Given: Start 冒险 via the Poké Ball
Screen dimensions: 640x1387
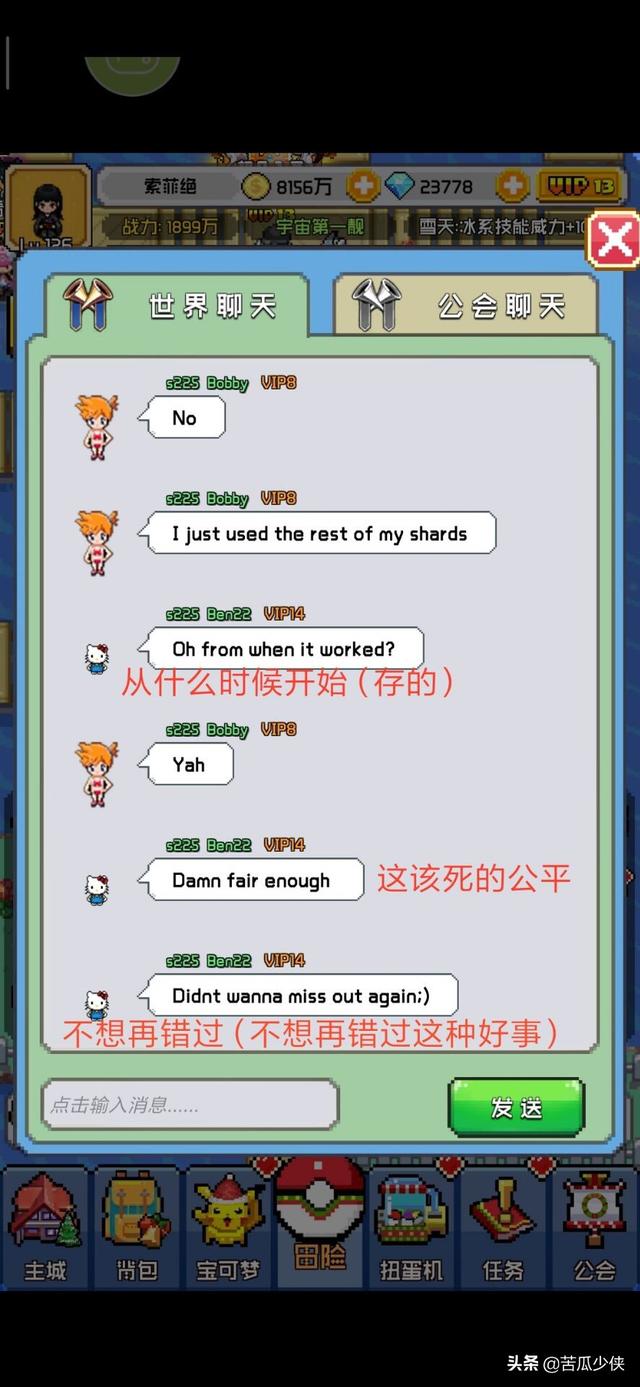Looking at the screenshot, I should pyautogui.click(x=320, y=1215).
